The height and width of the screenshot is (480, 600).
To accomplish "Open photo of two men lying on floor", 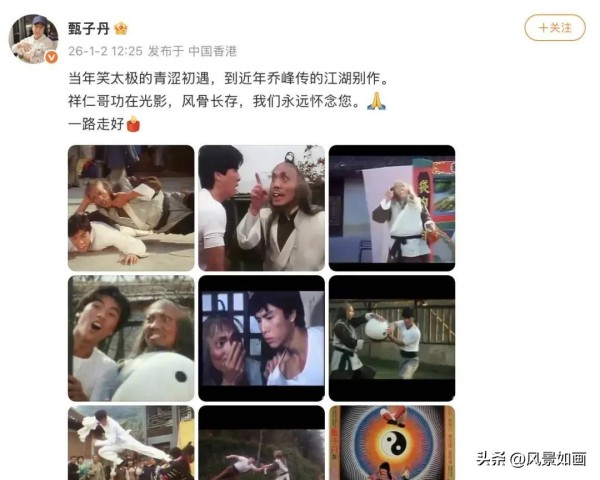I will 131,207.
